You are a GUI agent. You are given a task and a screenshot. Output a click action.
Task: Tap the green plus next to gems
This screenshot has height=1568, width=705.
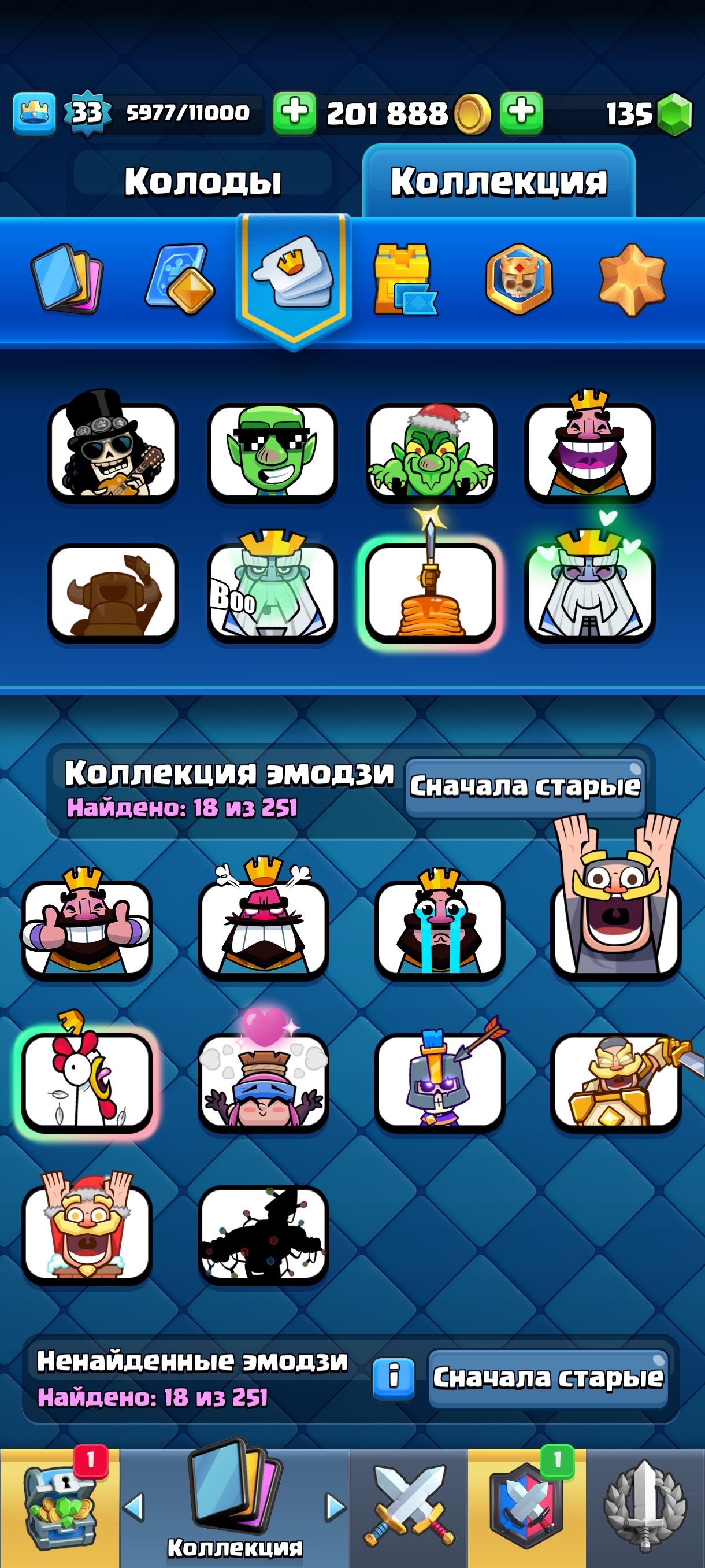pos(521,113)
